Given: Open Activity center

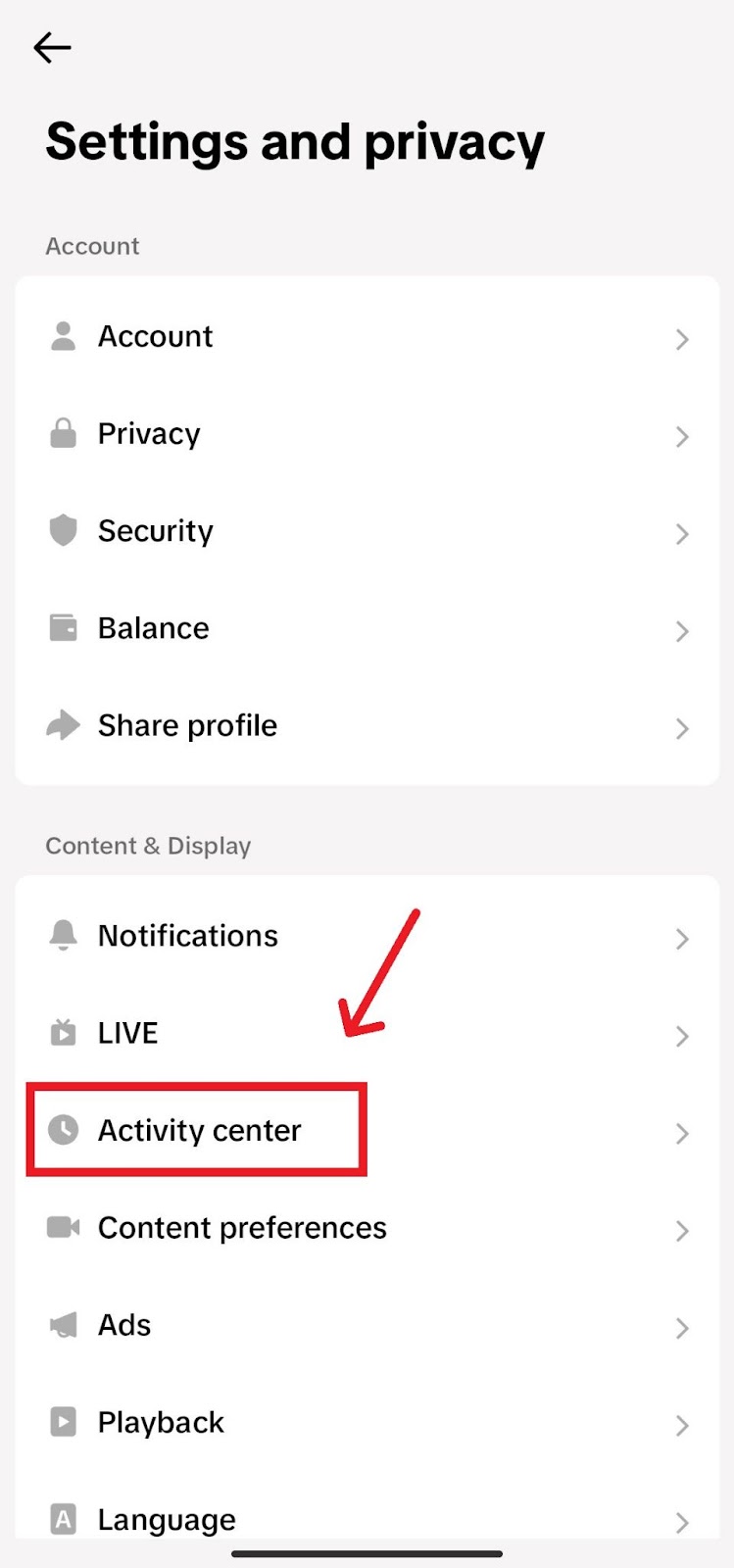Looking at the screenshot, I should (x=367, y=1131).
